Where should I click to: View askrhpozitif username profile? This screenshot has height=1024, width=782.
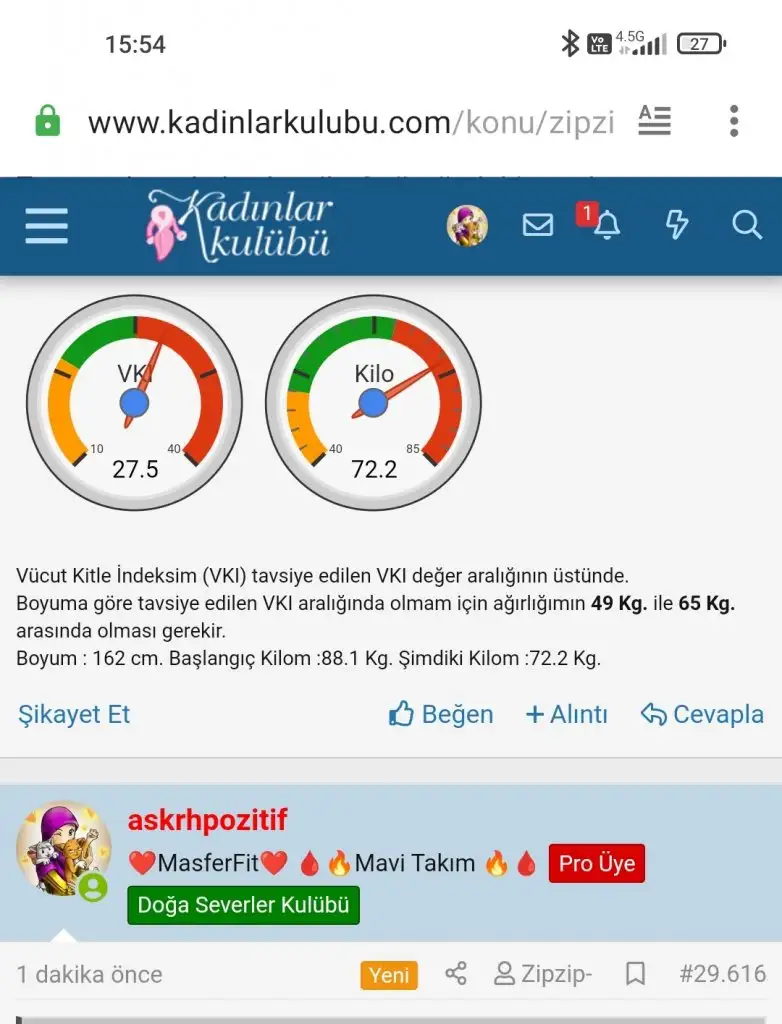click(x=207, y=821)
